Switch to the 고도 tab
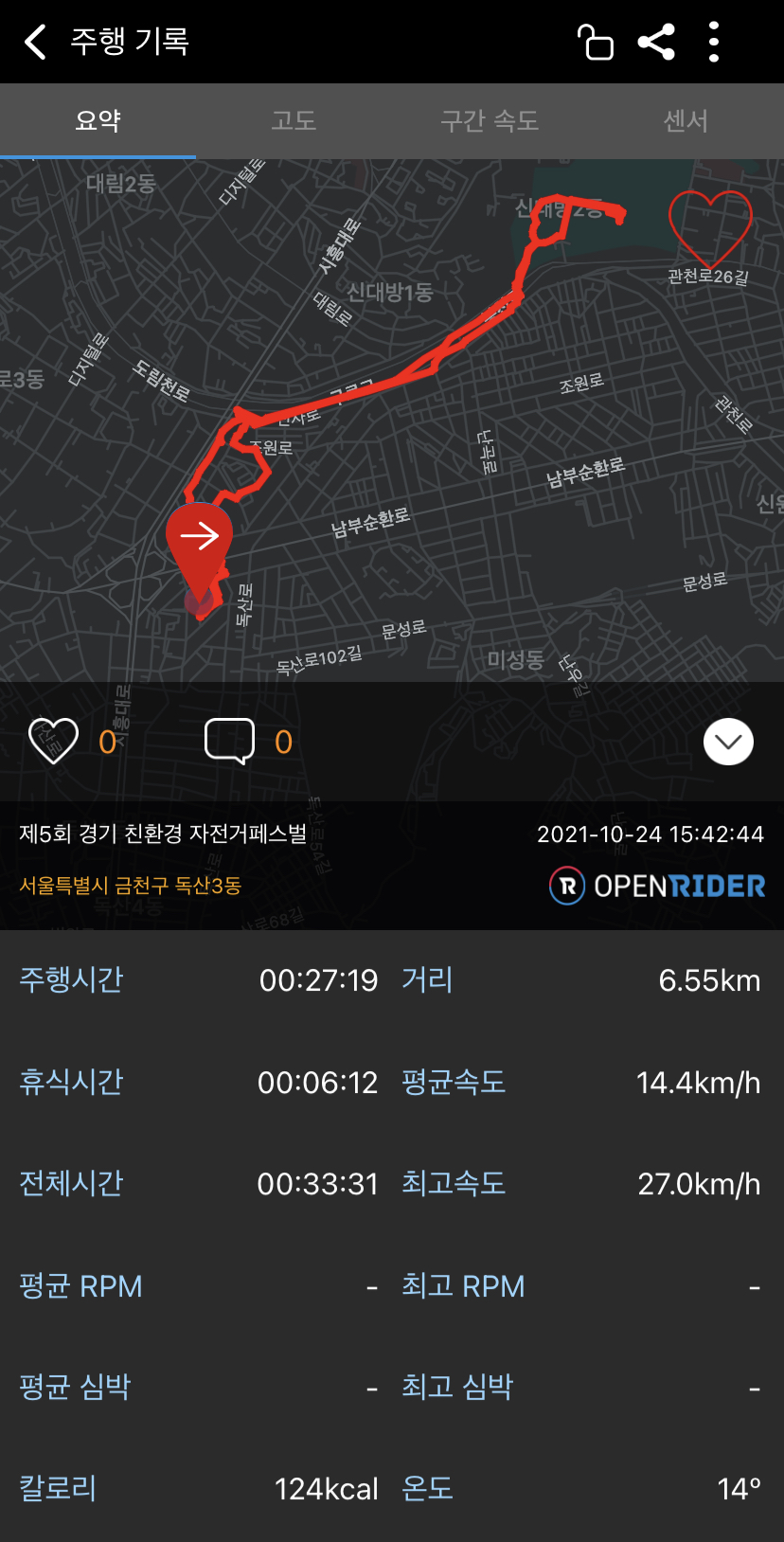Screen dimensions: 784x1542 pos(294,120)
